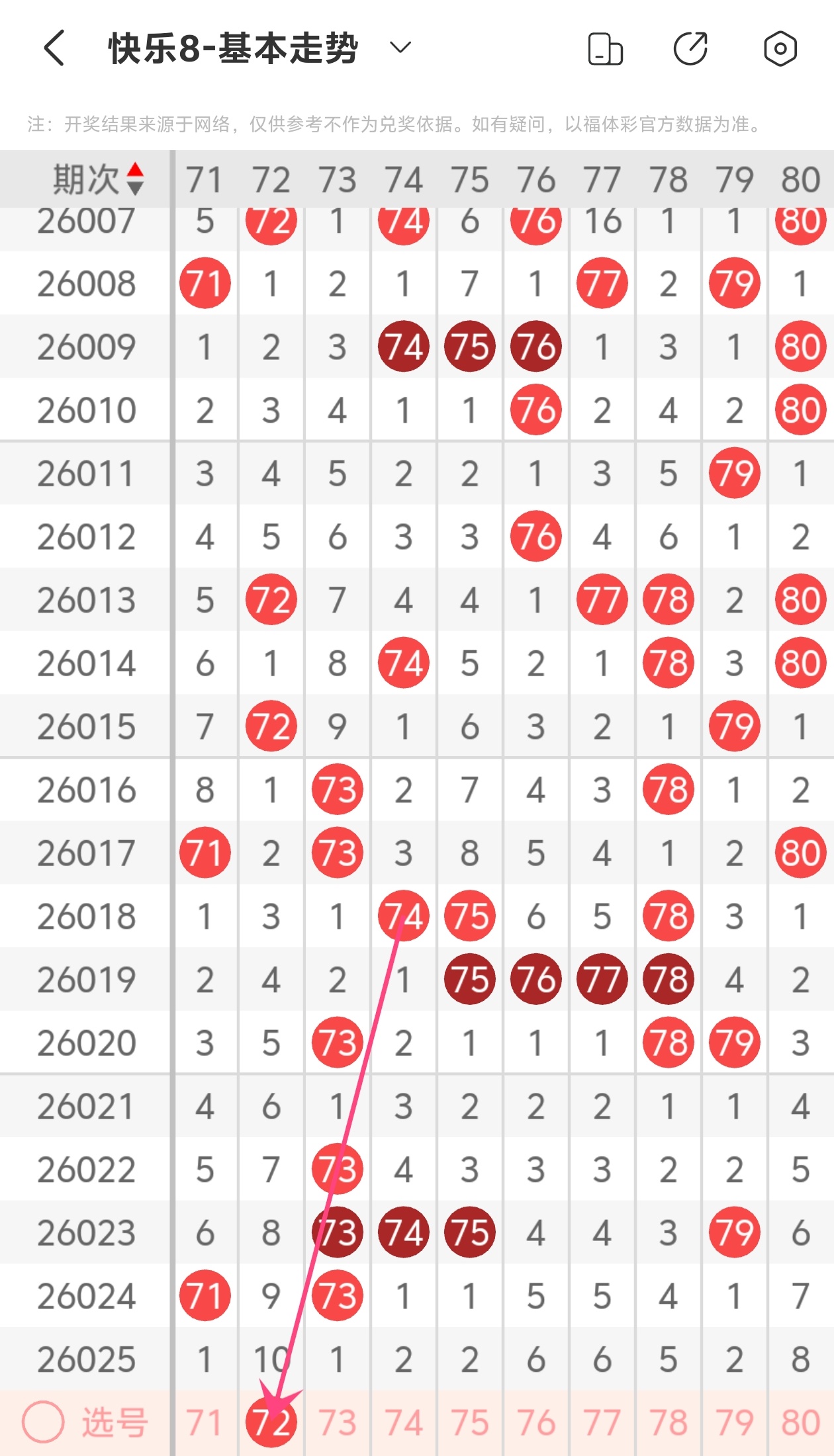Select number 73 in the 选号 row

[337, 1422]
